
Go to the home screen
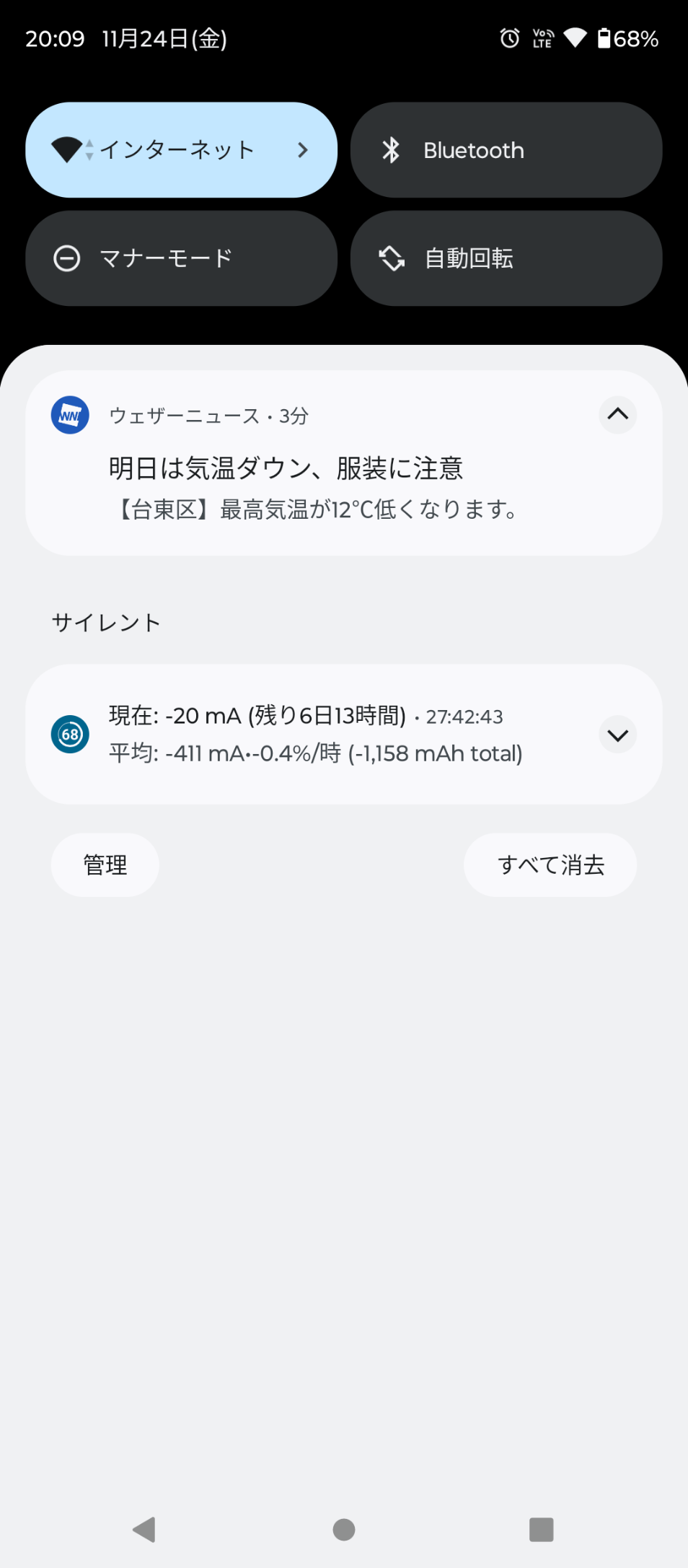(344, 1529)
